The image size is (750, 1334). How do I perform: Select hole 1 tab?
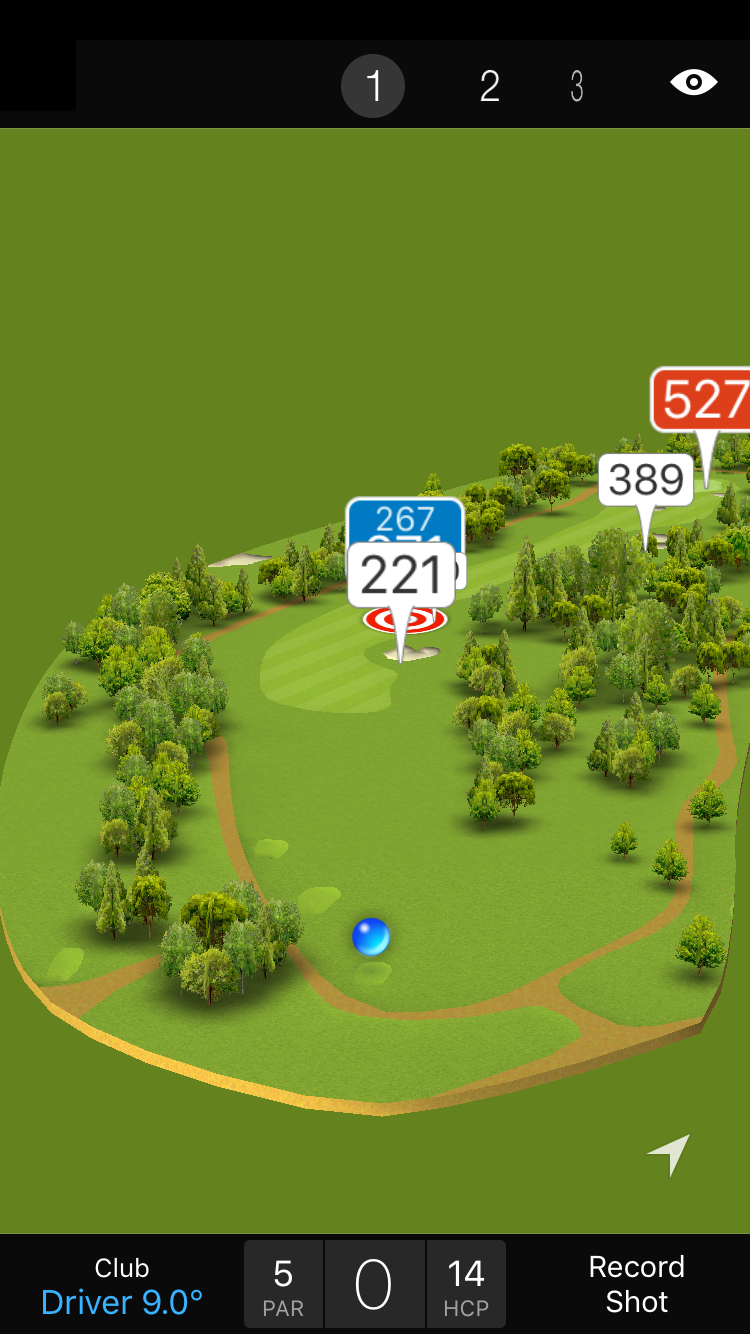click(373, 86)
